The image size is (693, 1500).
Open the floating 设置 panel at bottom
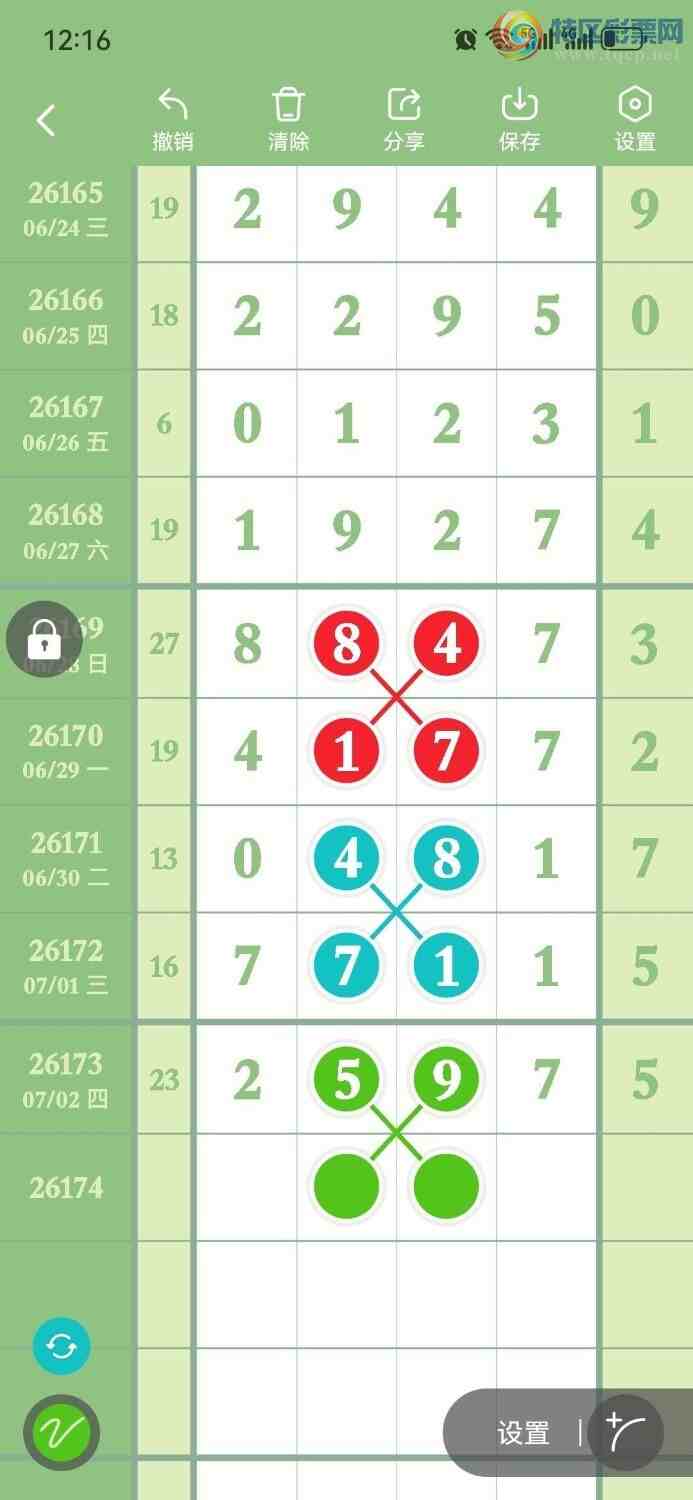[x=523, y=1433]
